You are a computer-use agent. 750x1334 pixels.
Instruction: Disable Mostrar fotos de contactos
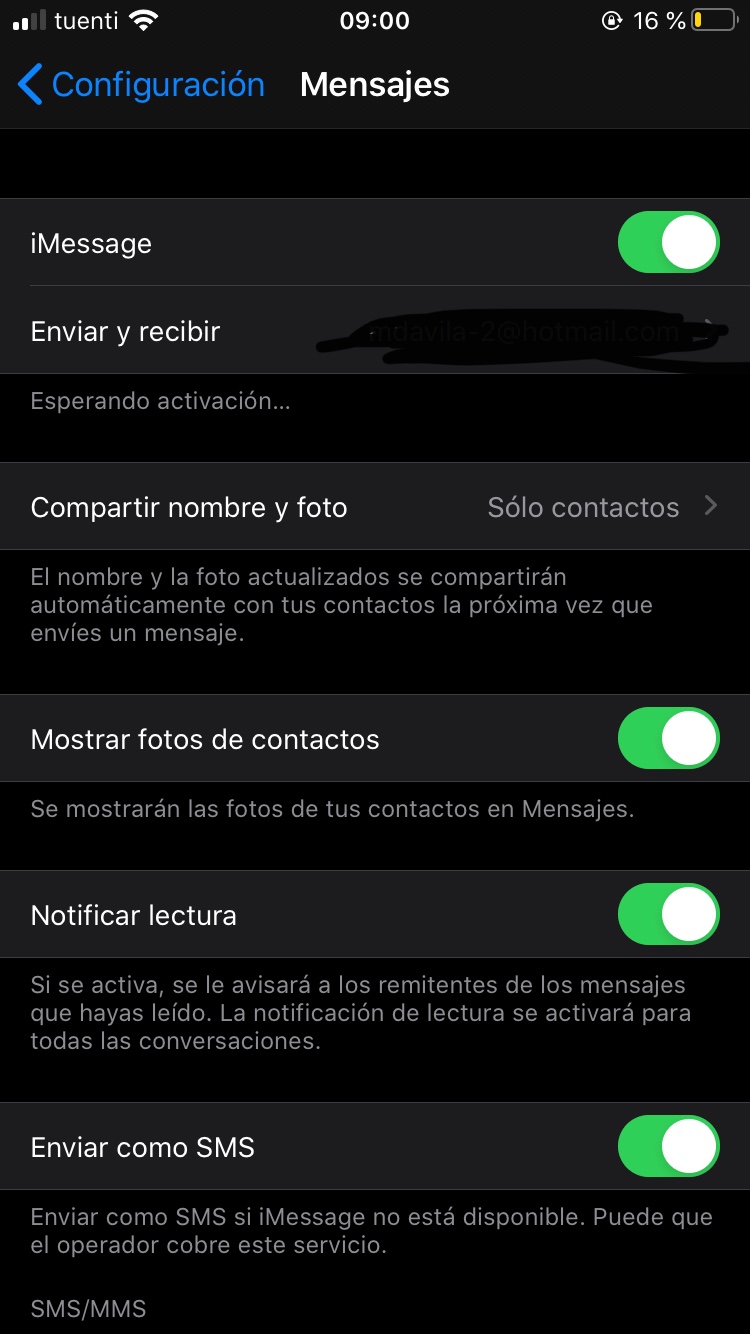click(x=668, y=739)
